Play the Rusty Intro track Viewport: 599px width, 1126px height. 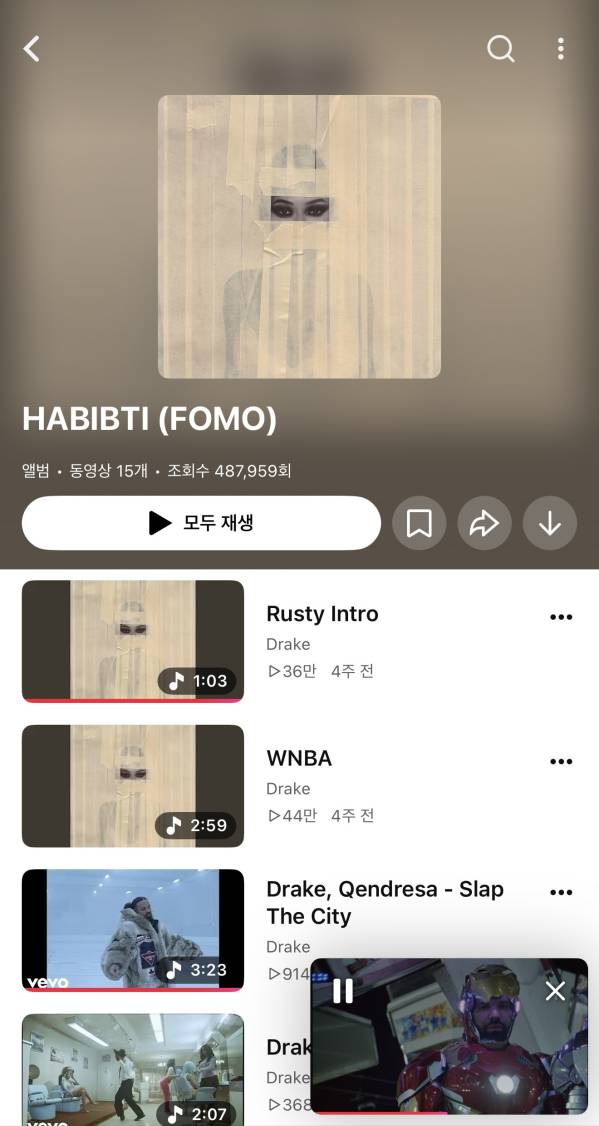(133, 641)
